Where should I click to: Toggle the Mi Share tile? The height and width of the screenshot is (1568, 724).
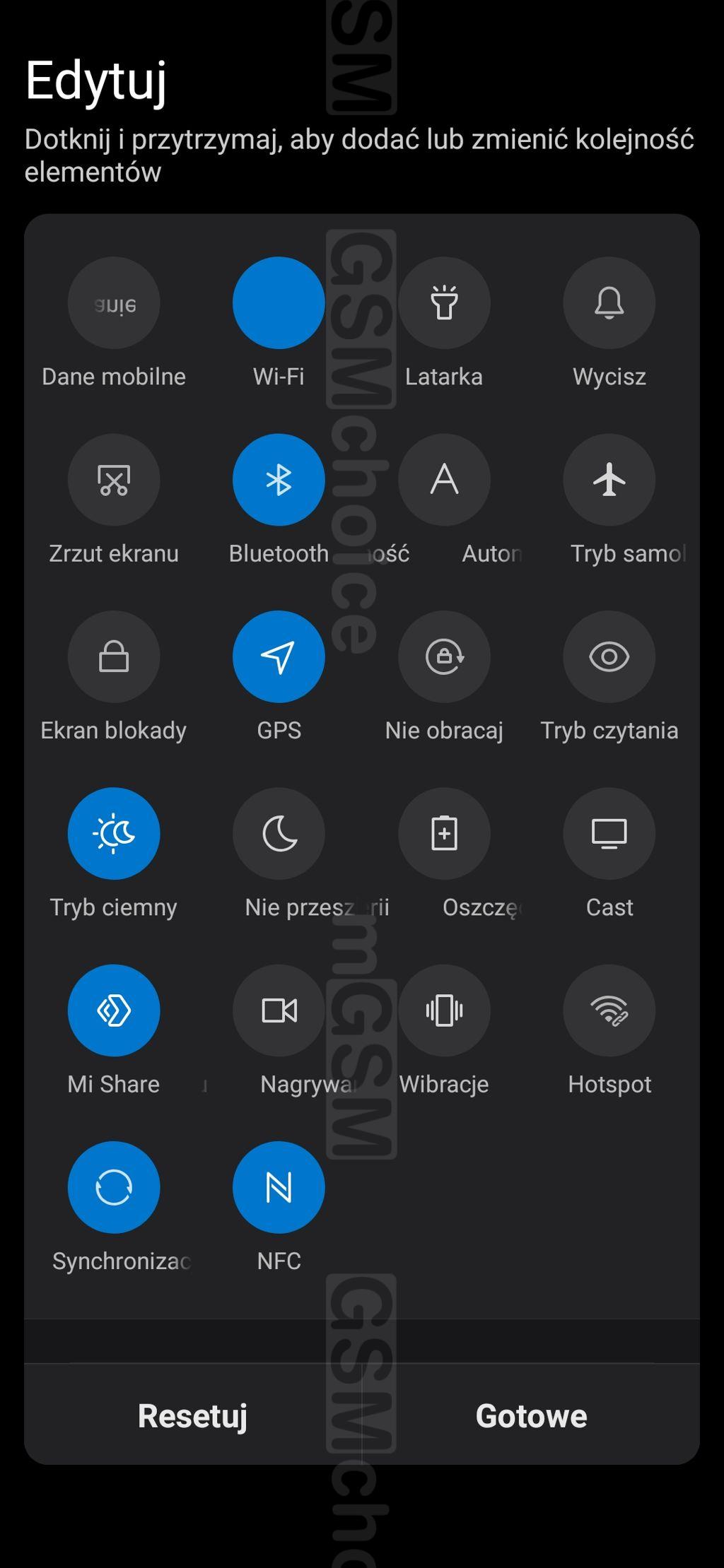114,1010
